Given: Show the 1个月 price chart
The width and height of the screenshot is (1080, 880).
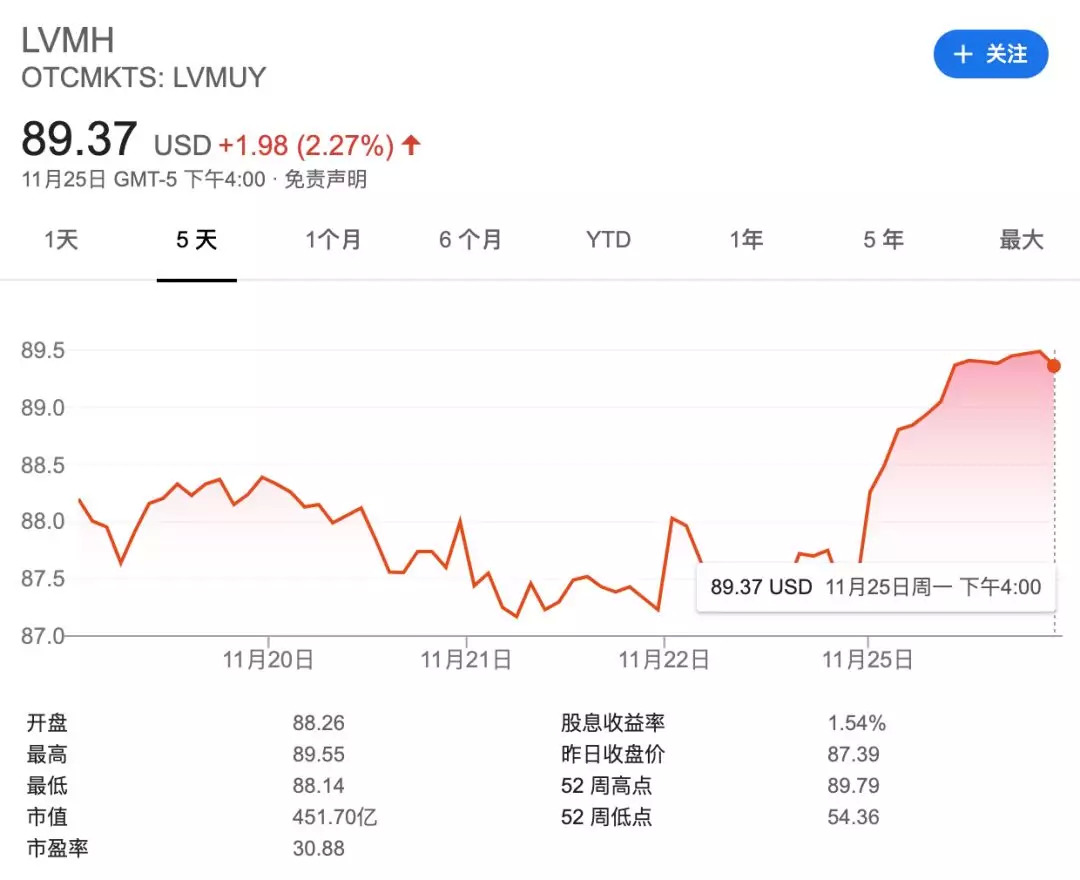Looking at the screenshot, I should tap(333, 240).
